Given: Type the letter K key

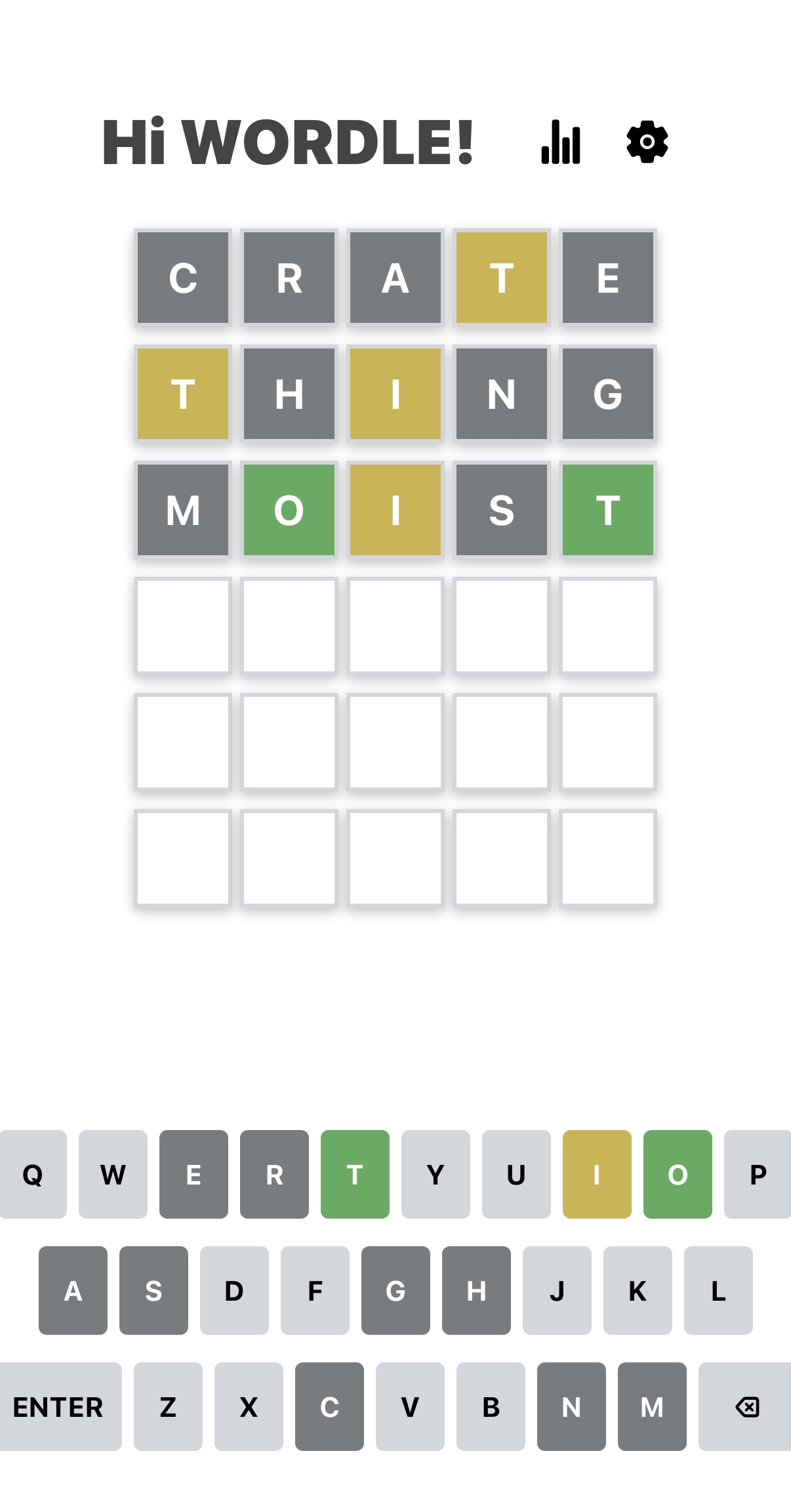Looking at the screenshot, I should click(x=638, y=1290).
